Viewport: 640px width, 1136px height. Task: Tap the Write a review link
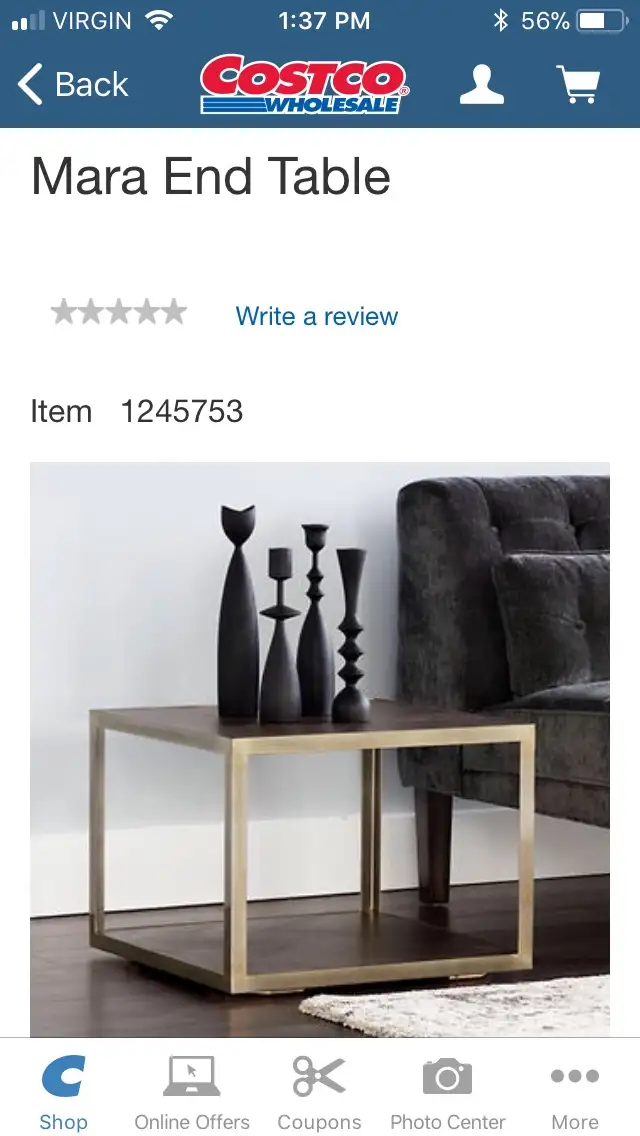click(x=316, y=316)
